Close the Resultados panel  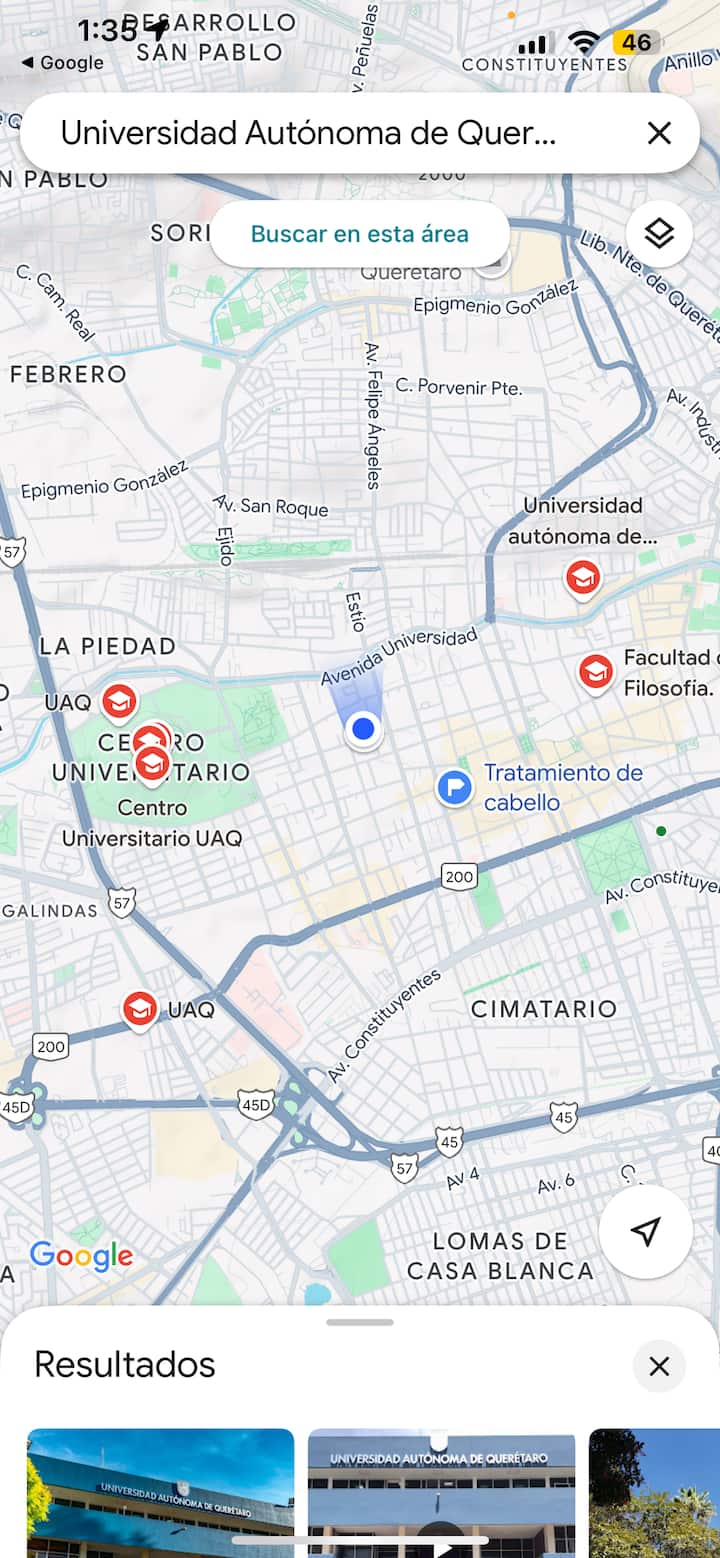(659, 1366)
